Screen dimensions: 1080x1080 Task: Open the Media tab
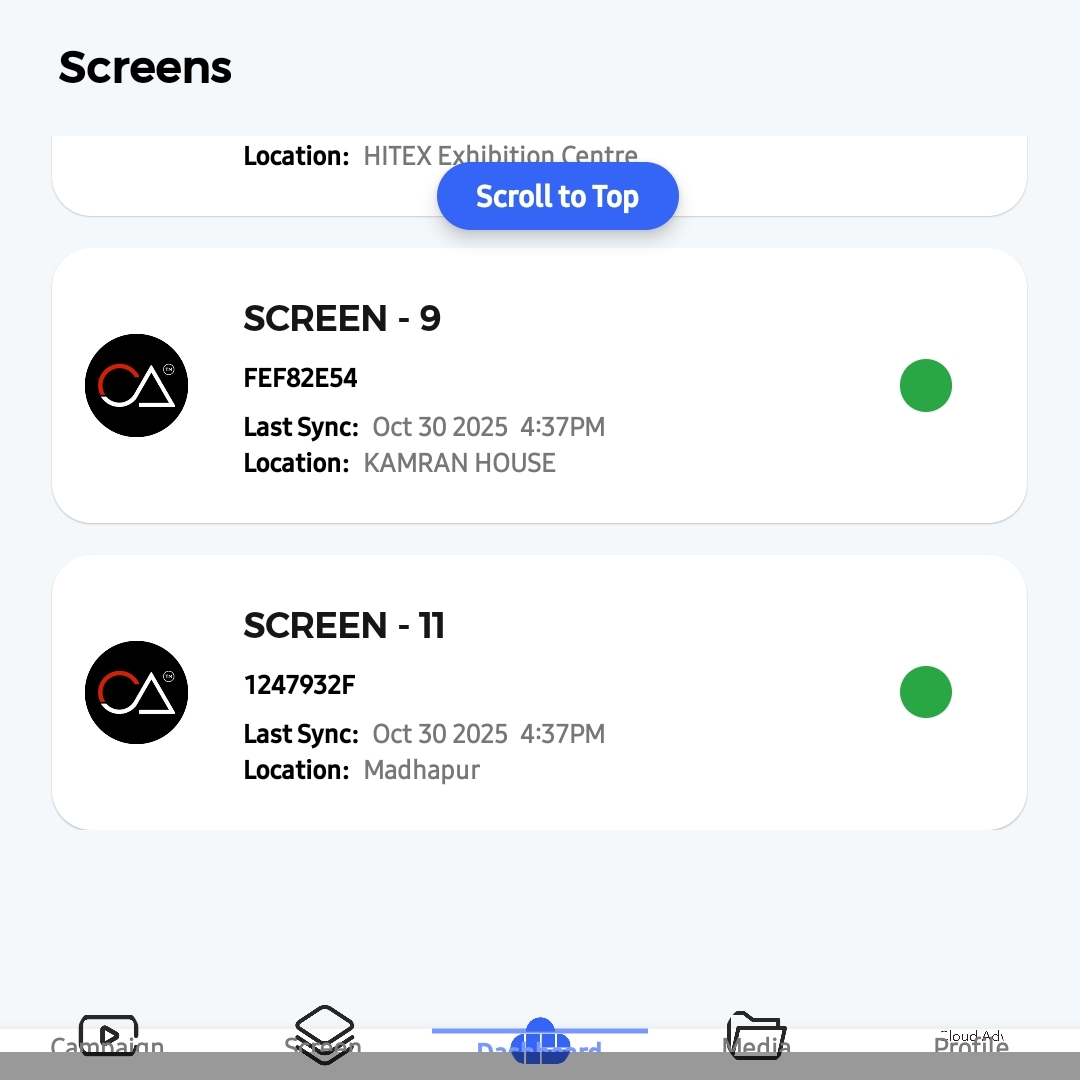pos(756,1036)
